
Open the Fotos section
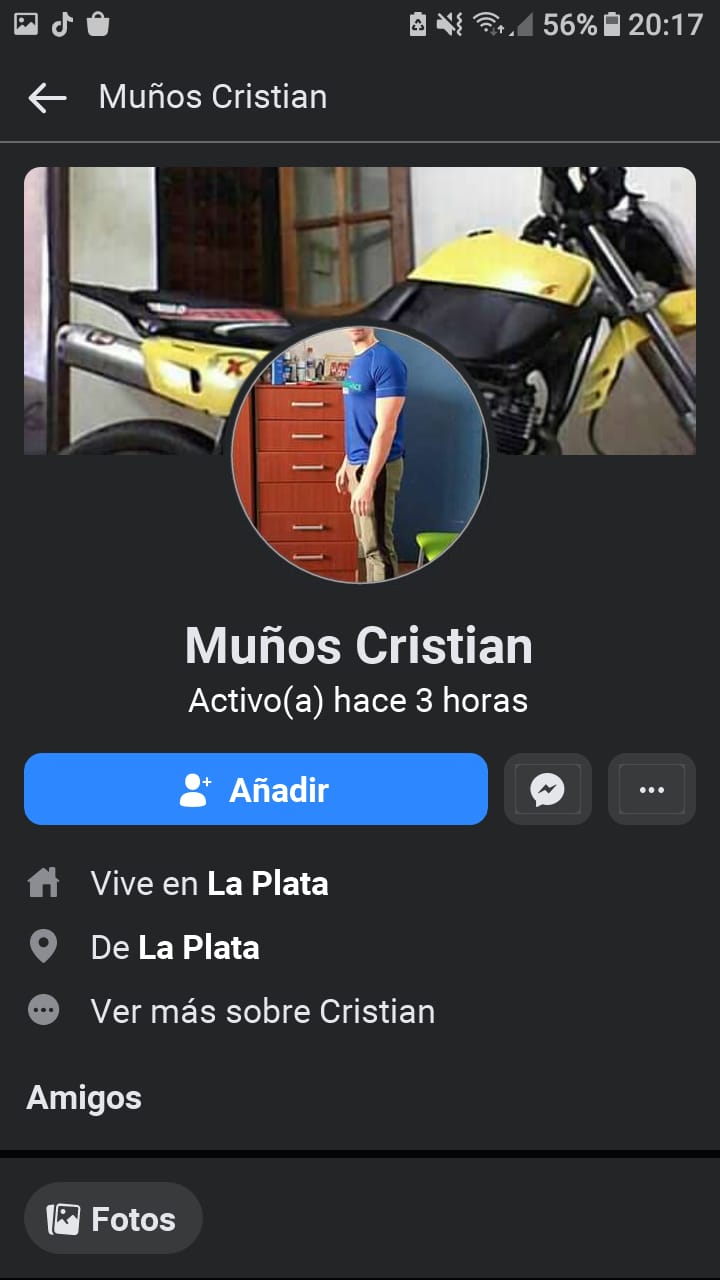point(113,1219)
